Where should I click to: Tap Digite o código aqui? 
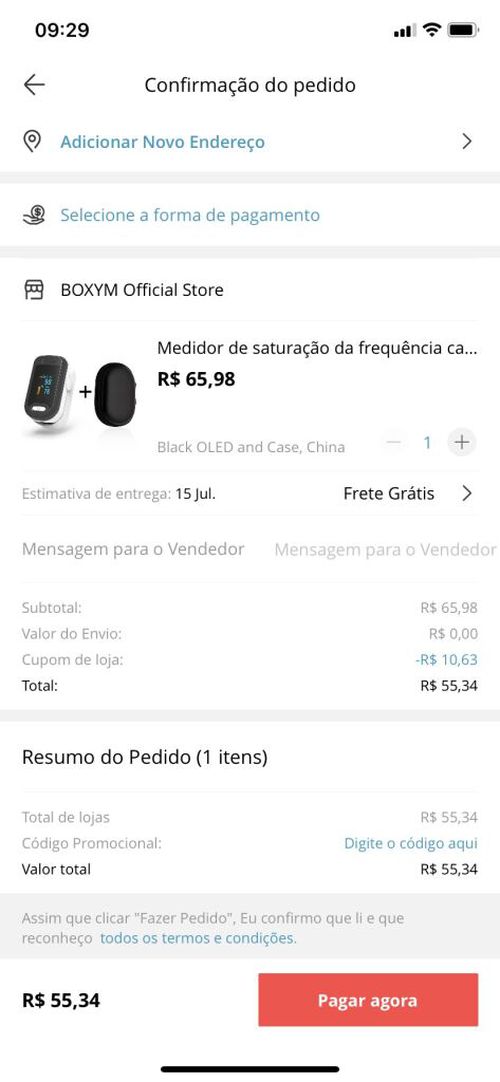point(411,843)
